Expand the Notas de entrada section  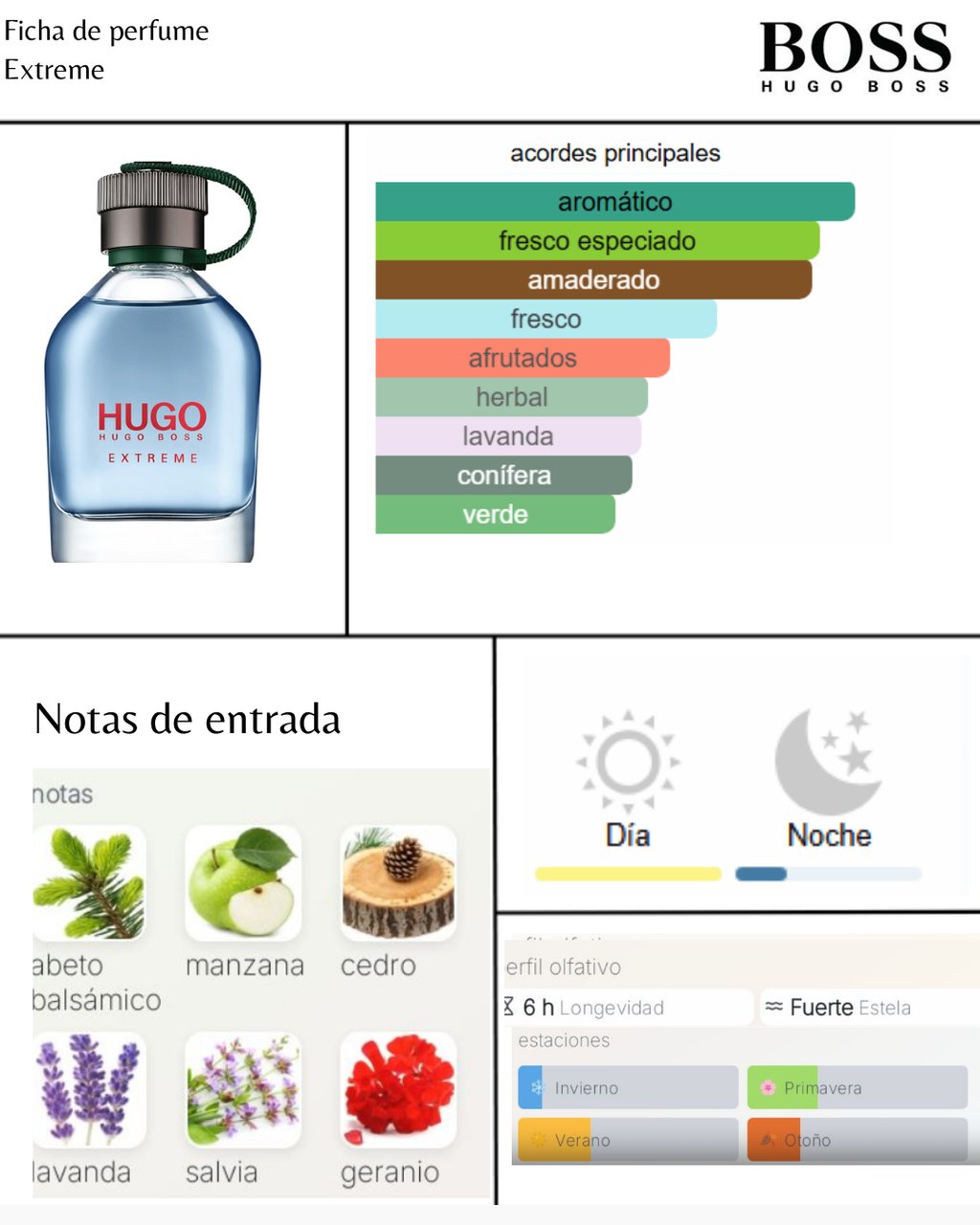tap(188, 720)
